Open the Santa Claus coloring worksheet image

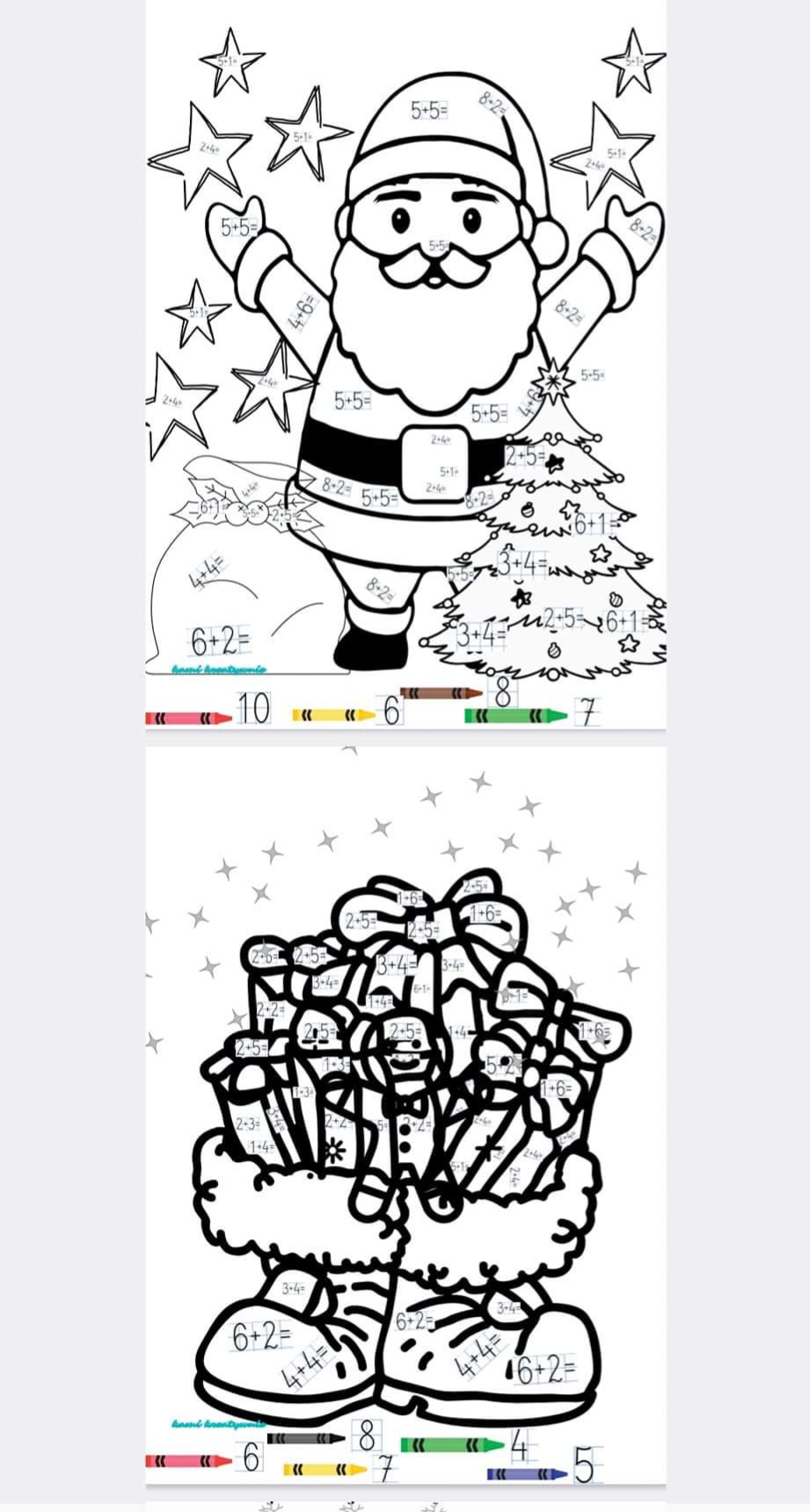405,363
